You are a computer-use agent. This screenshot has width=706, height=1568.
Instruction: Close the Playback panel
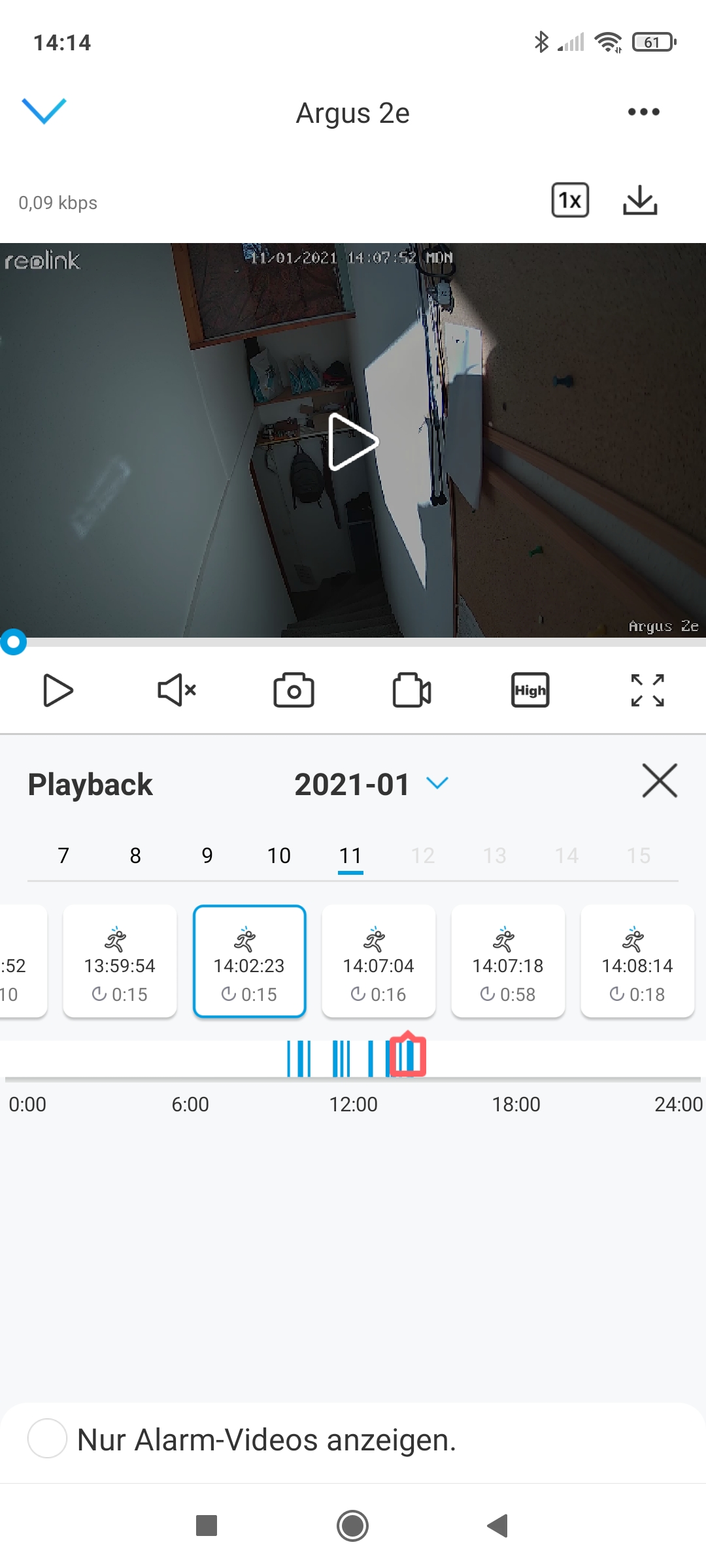coord(660,781)
